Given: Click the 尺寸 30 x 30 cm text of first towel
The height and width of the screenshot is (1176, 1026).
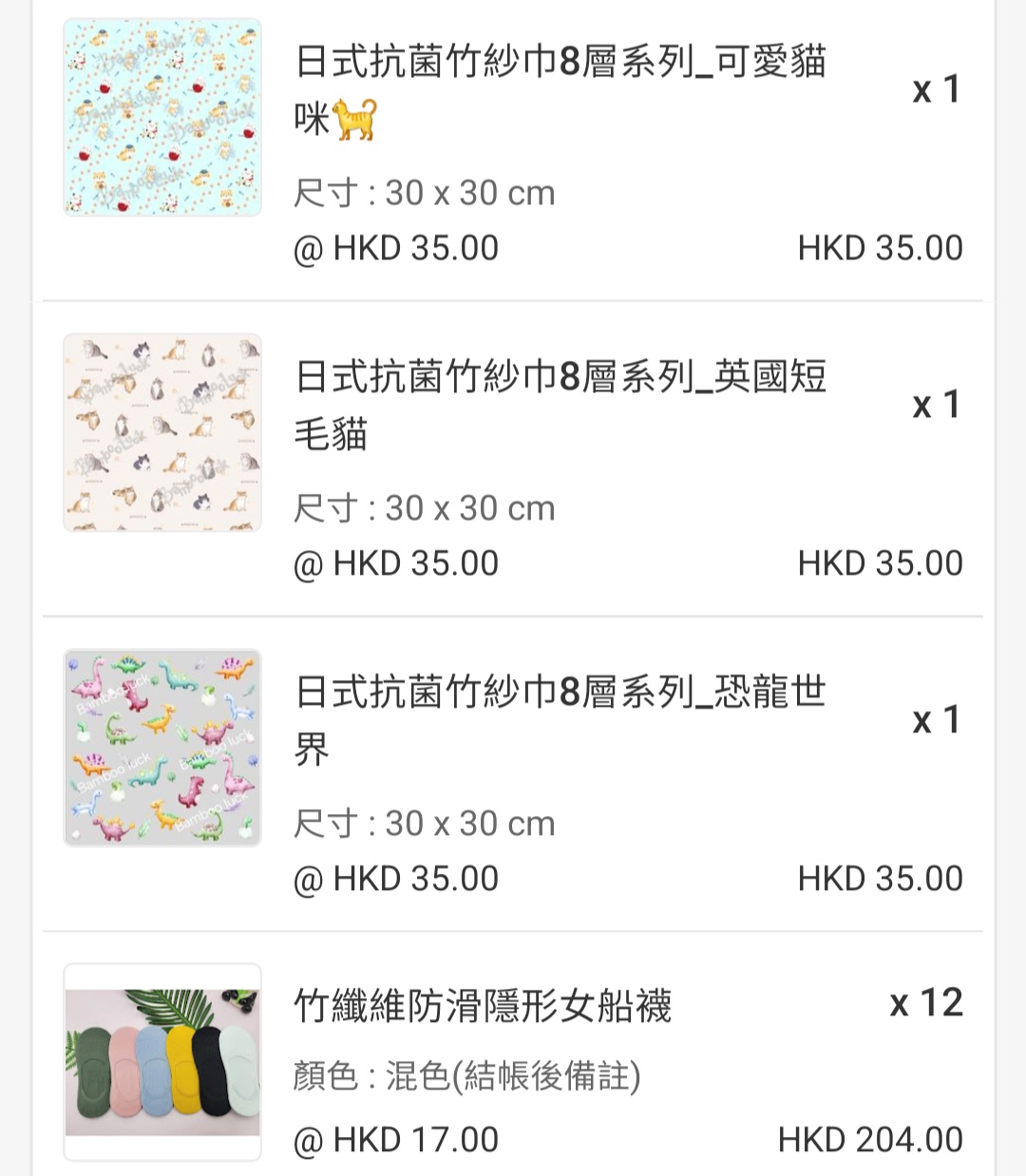Looking at the screenshot, I should 423,192.
